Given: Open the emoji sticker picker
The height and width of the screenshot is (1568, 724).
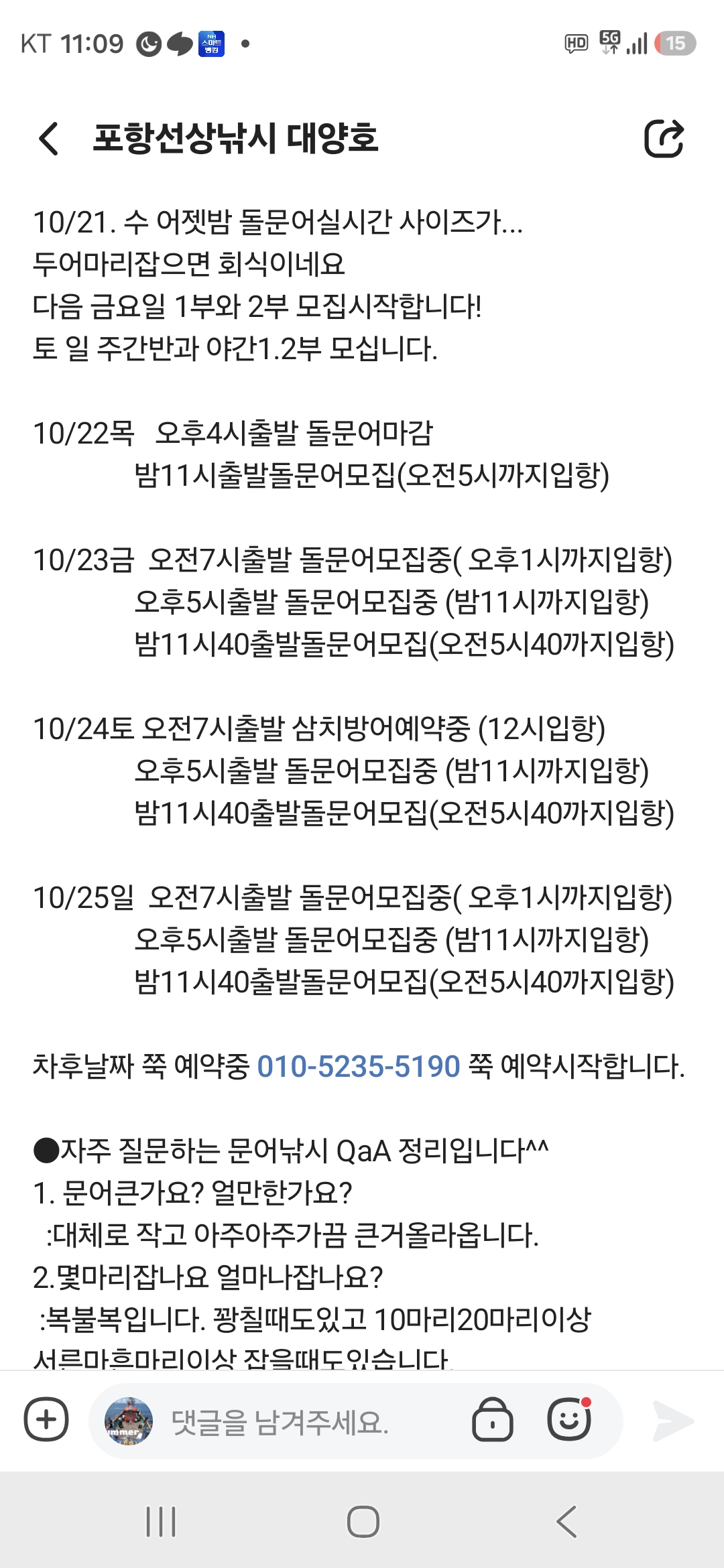Looking at the screenshot, I should 569,1419.
